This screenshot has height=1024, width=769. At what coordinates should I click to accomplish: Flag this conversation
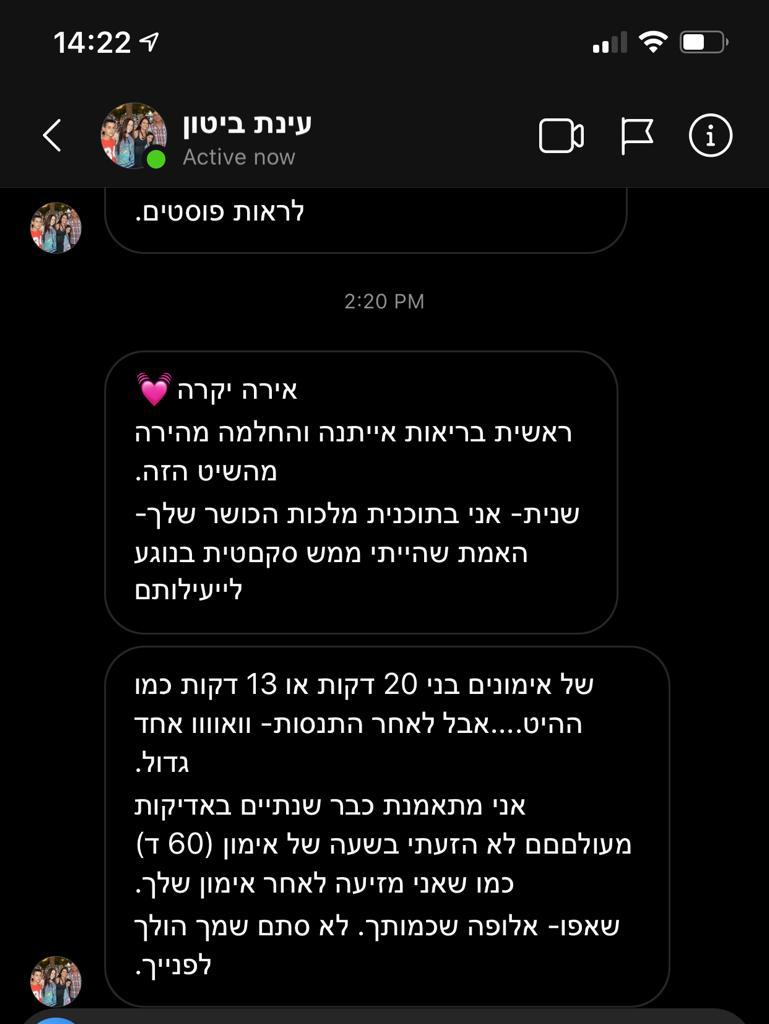click(636, 135)
